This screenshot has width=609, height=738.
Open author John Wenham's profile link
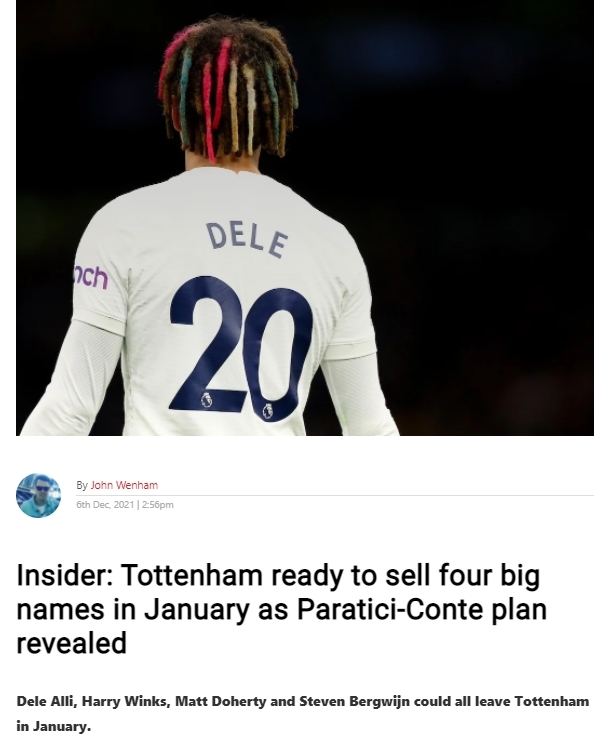pyautogui.click(x=124, y=485)
